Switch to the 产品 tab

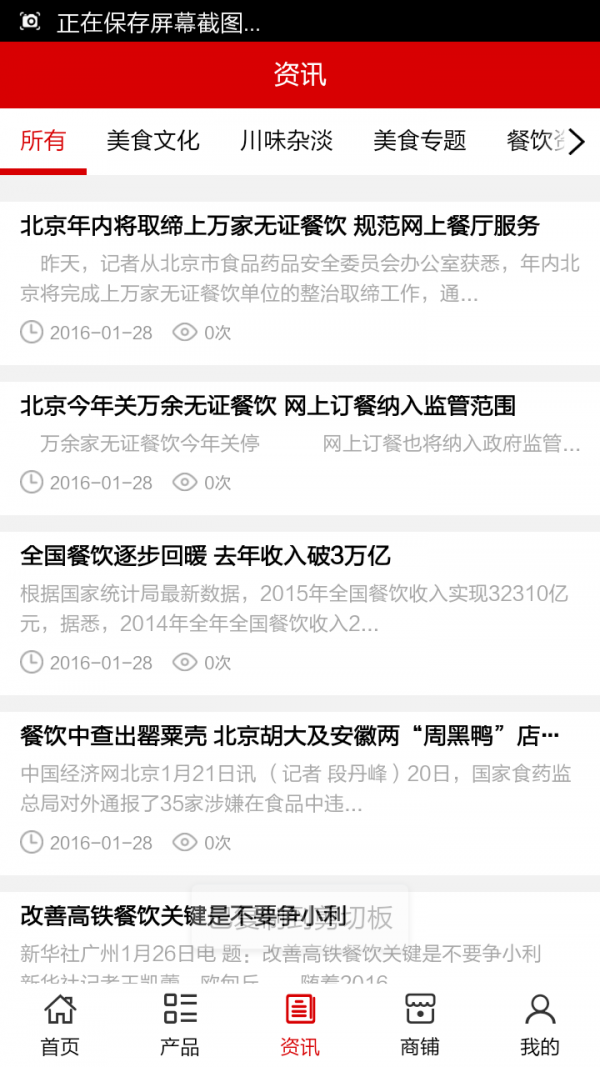pos(180,1024)
